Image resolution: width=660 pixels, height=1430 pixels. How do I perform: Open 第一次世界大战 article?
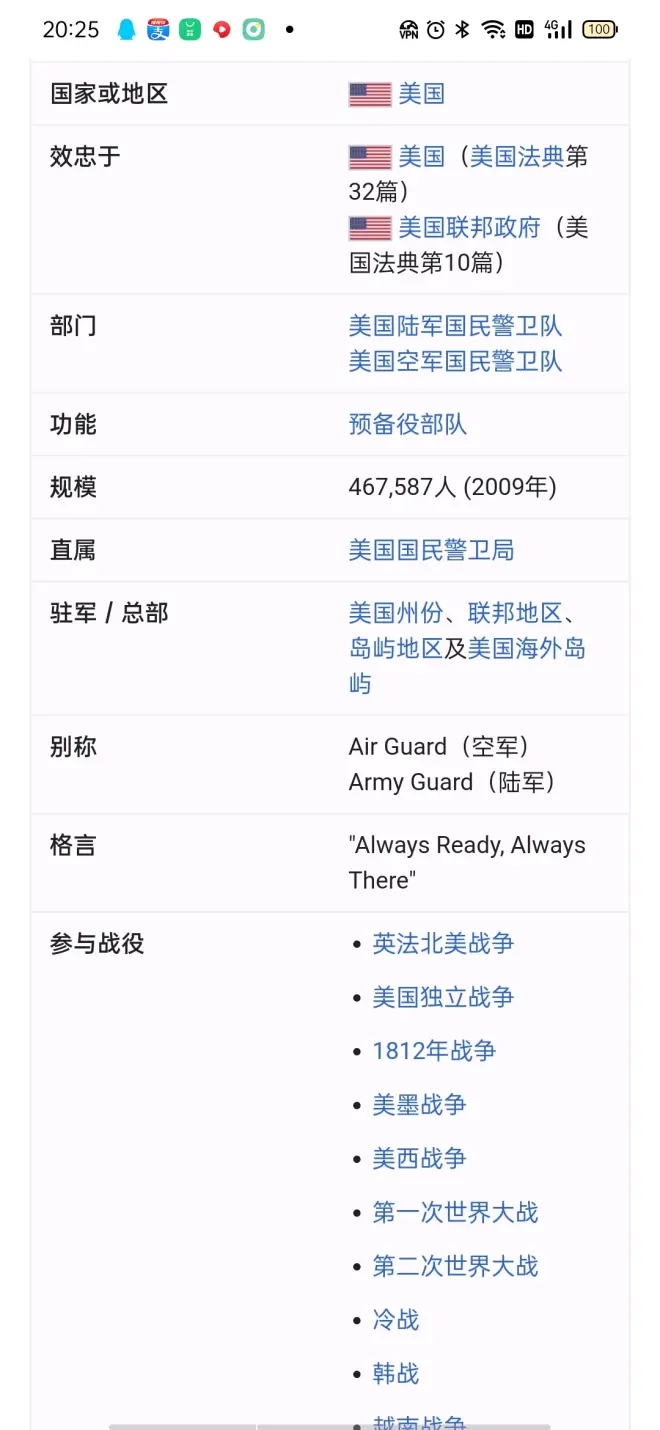[x=455, y=1213]
